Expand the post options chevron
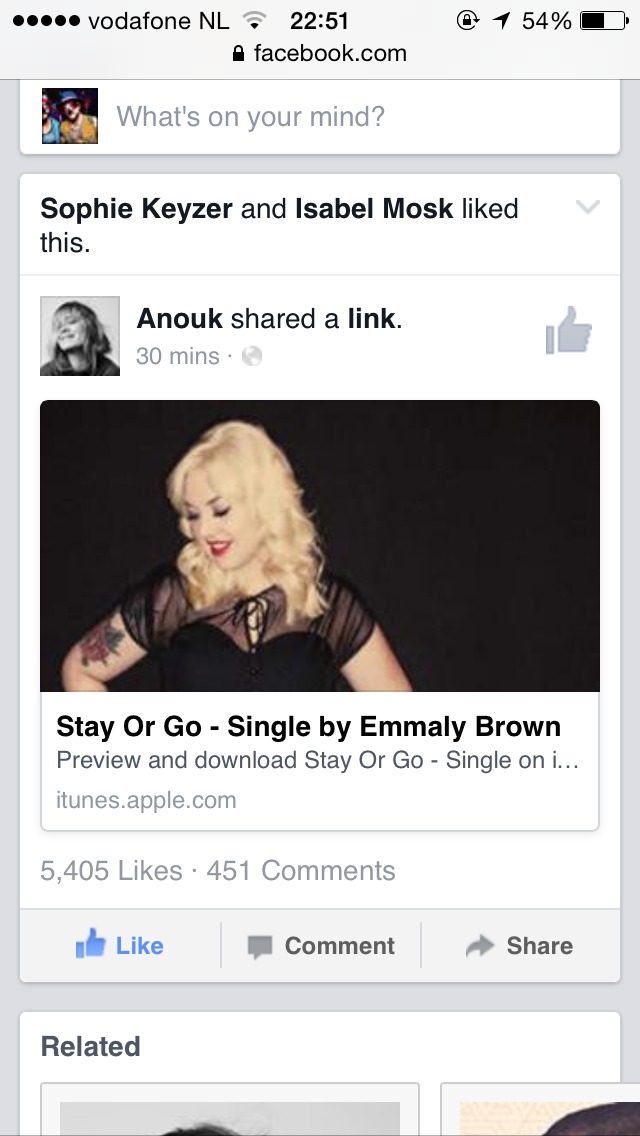640x1136 pixels. tap(588, 207)
